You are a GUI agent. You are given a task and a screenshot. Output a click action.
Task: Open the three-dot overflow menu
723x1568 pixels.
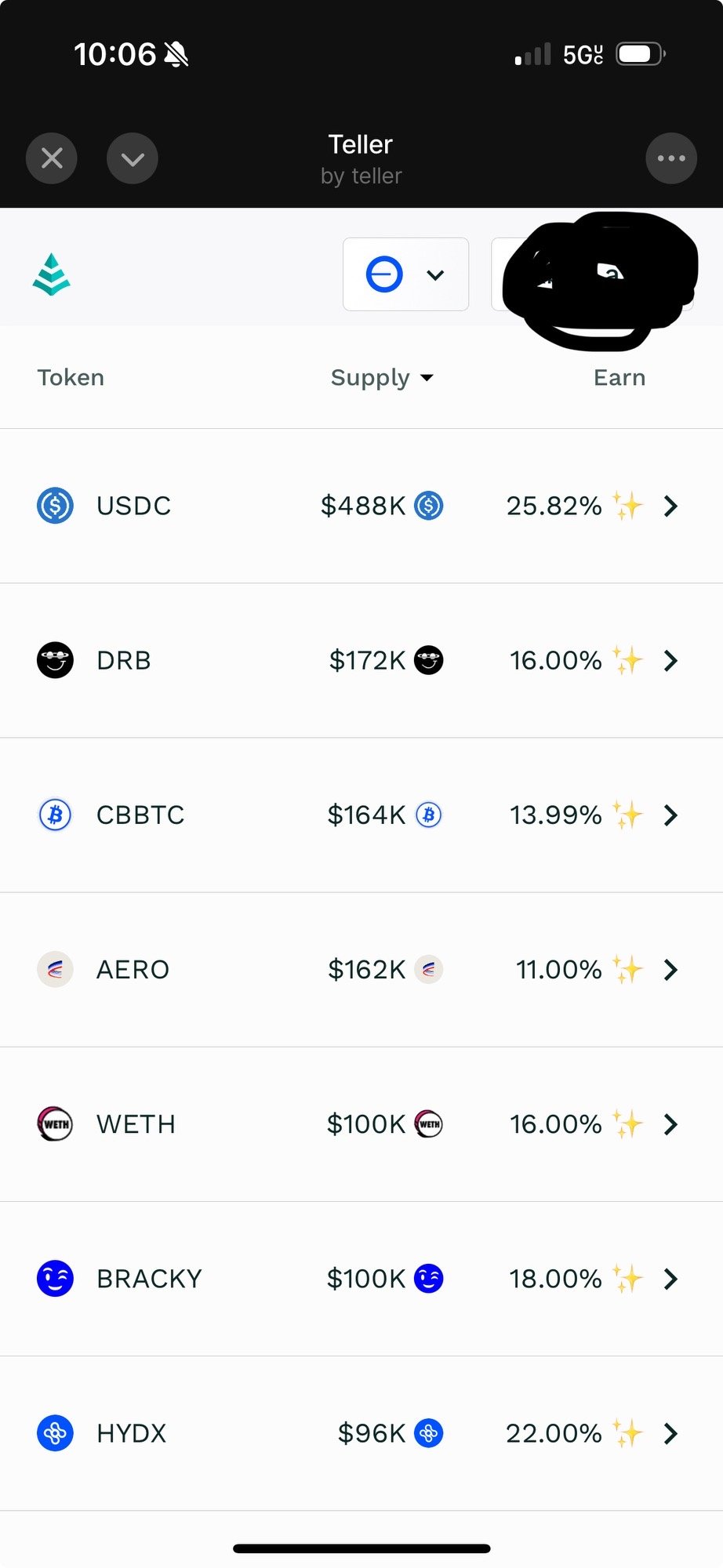(x=670, y=158)
